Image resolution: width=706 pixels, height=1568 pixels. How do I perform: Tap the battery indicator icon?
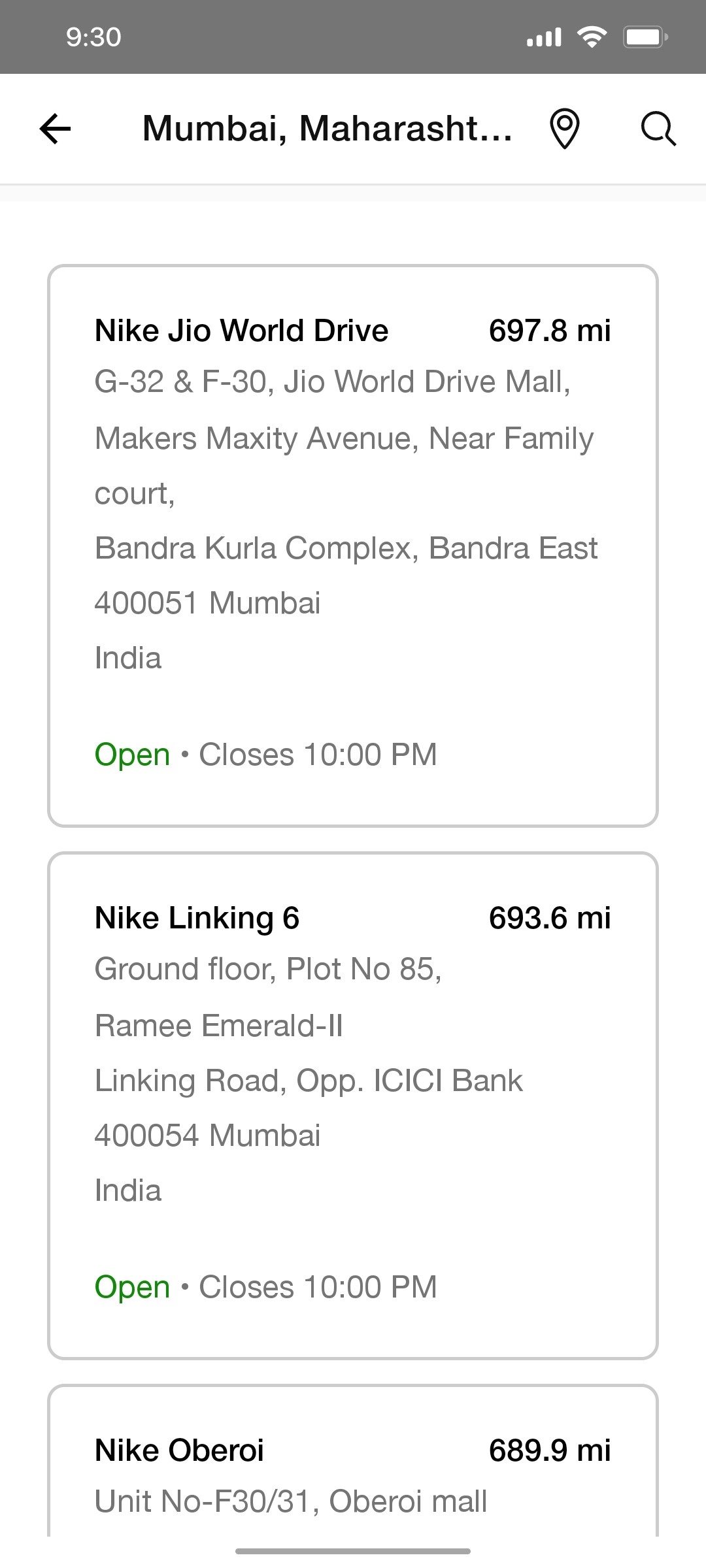pyautogui.click(x=644, y=37)
